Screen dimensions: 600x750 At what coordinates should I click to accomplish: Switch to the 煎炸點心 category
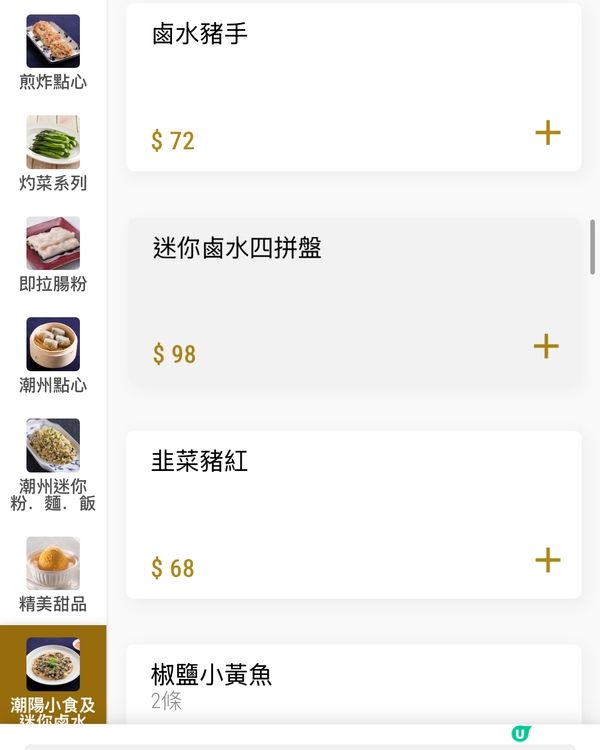pyautogui.click(x=53, y=52)
